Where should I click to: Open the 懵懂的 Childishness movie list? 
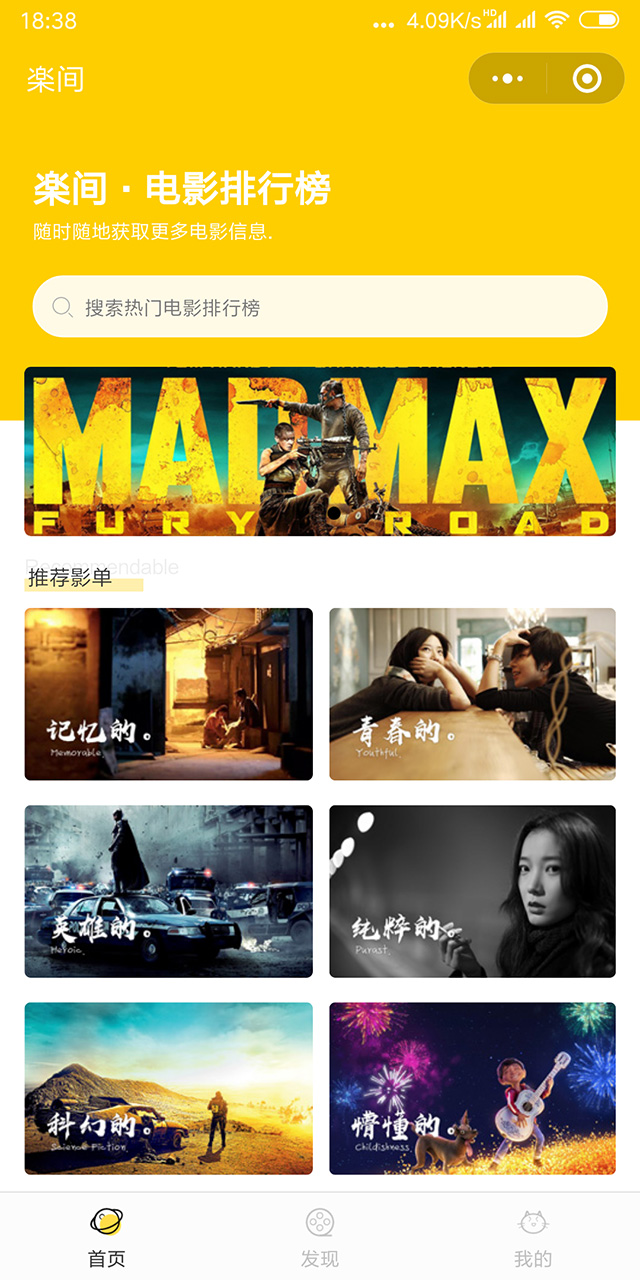tap(472, 1088)
